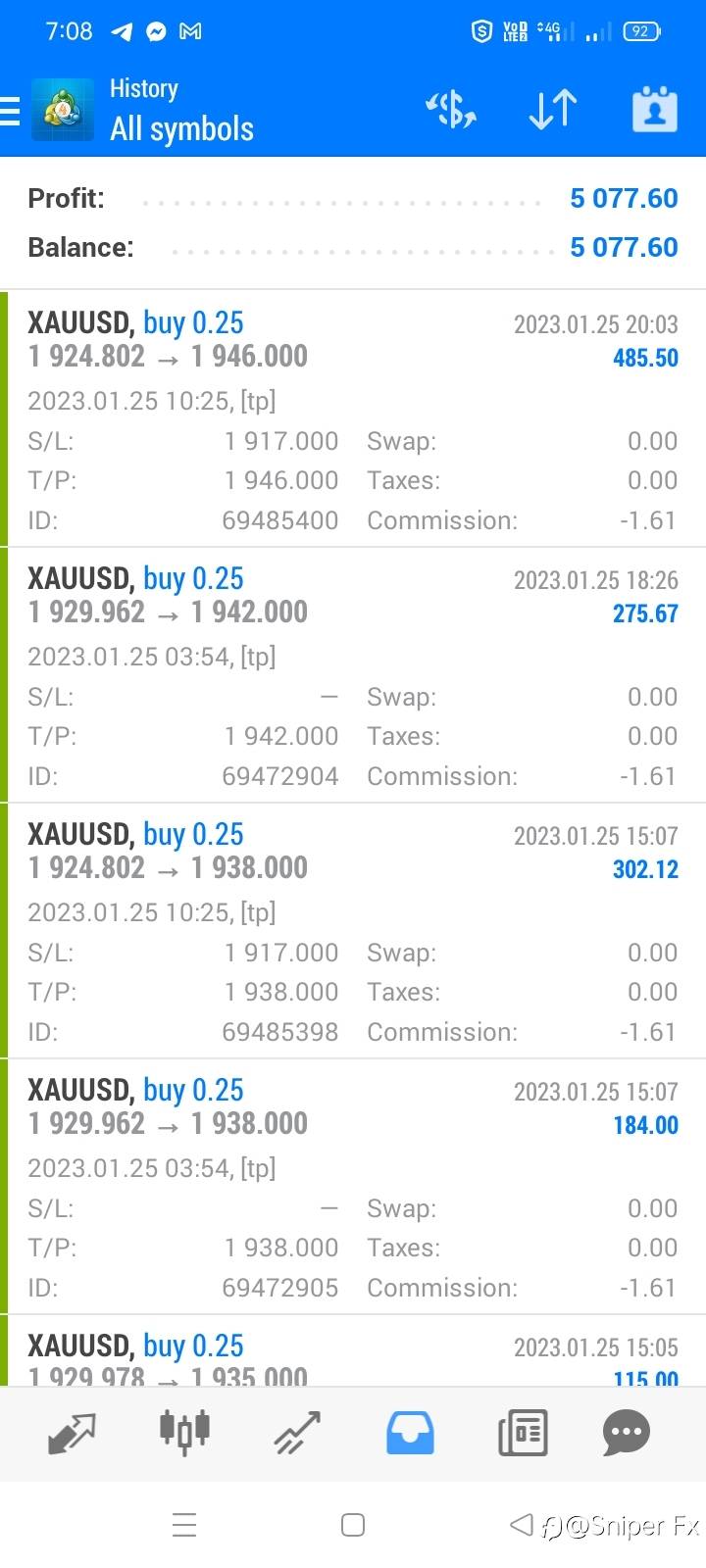Open the symbol filter dollar icon
This screenshot has height=1568, width=706.
451,110
